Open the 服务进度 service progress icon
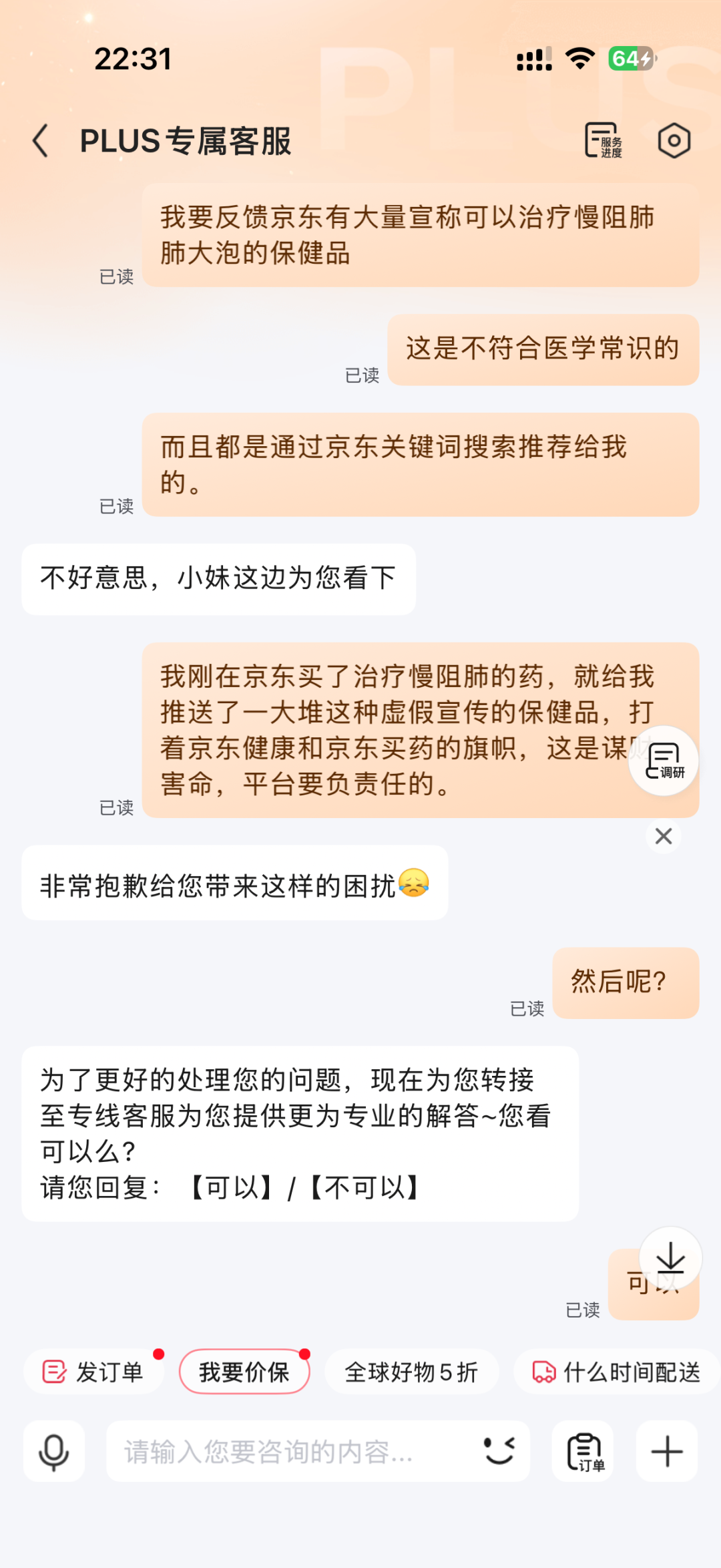 603,140
